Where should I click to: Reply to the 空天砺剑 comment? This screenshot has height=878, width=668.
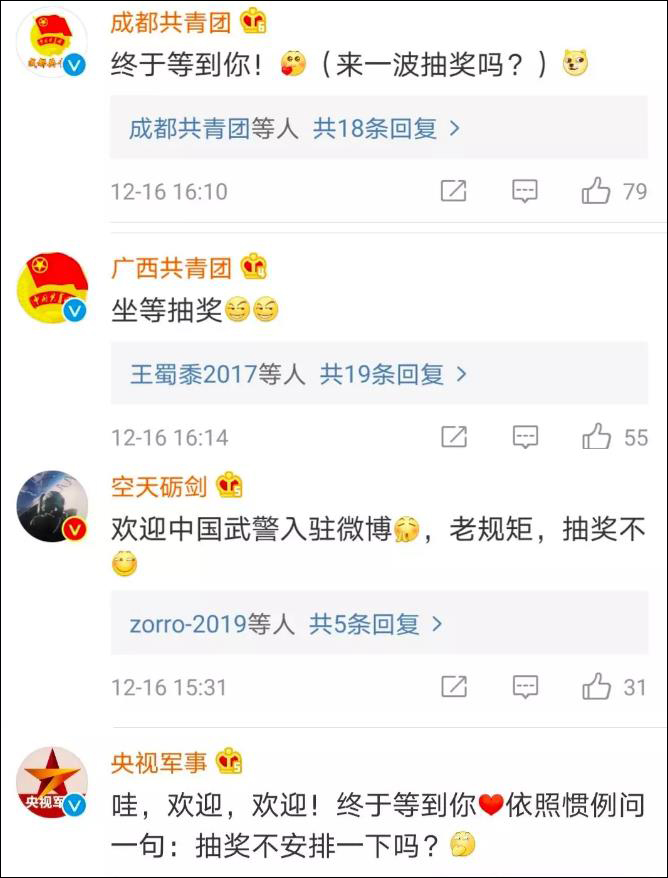[525, 687]
